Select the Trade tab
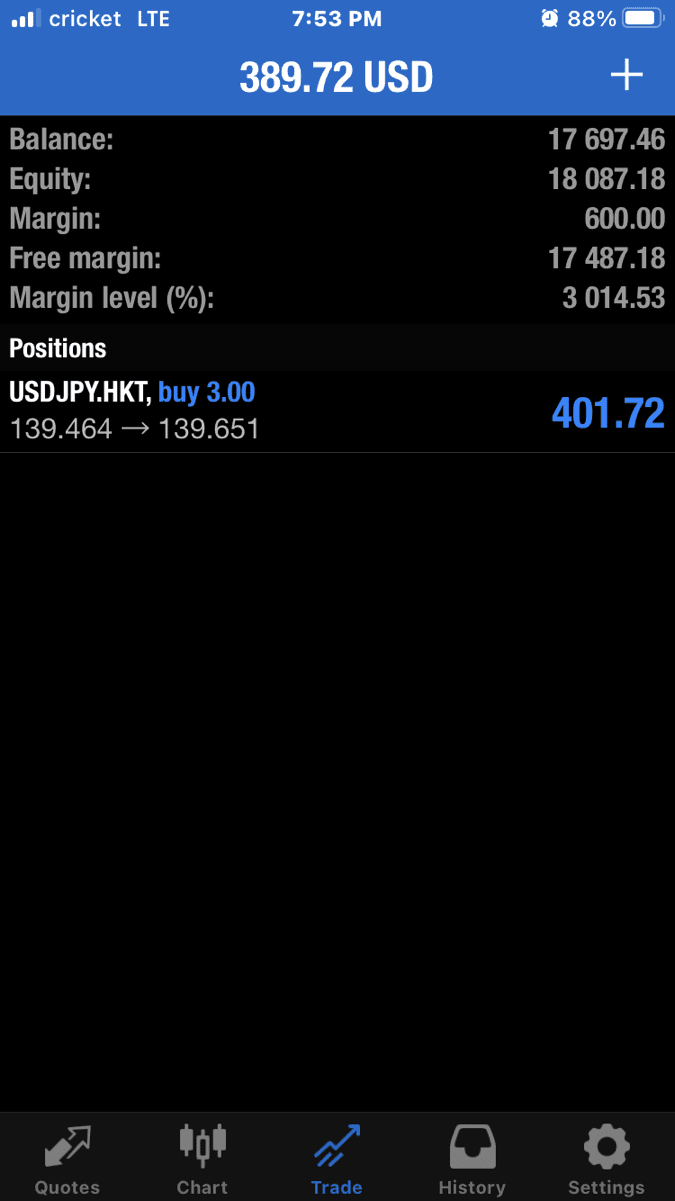The width and height of the screenshot is (675, 1201). point(336,1158)
